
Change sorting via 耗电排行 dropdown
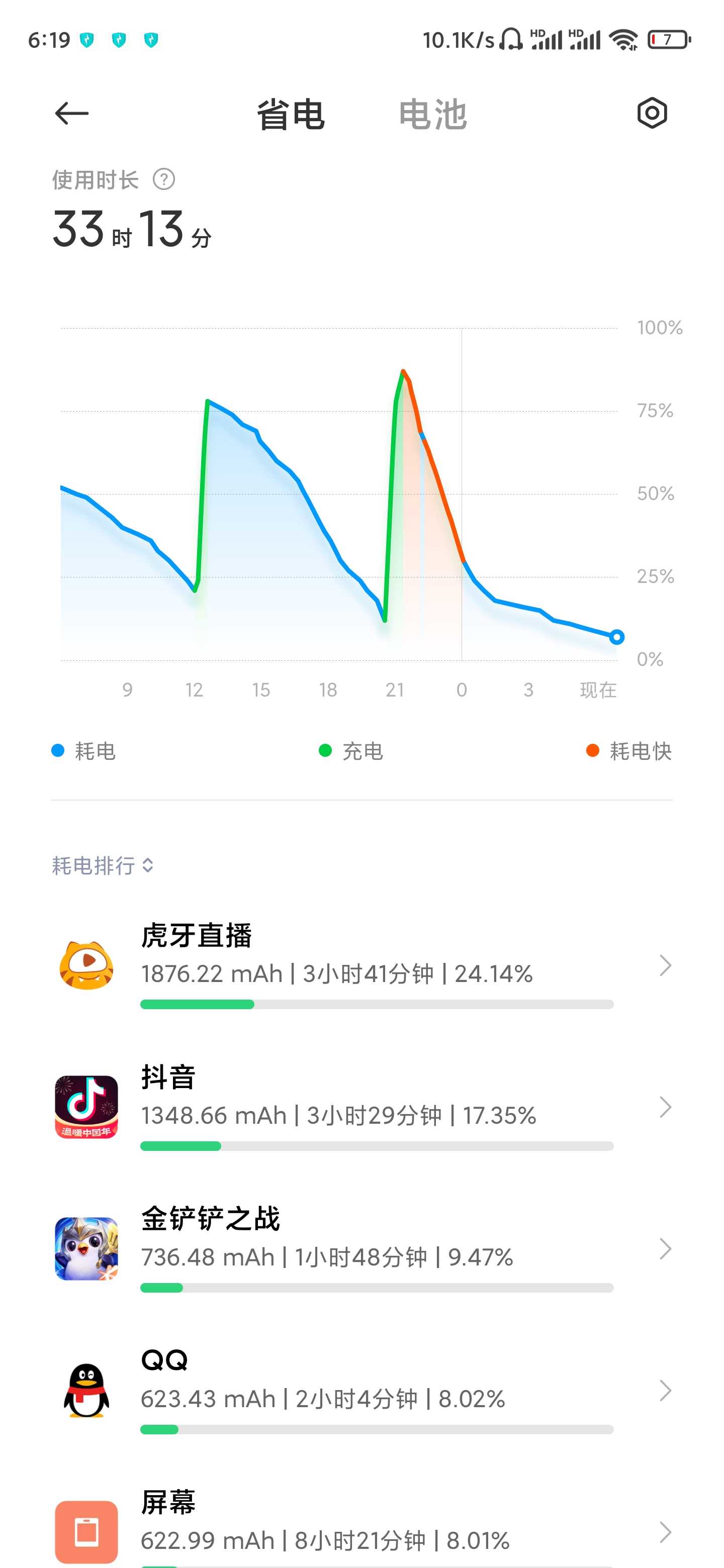tap(103, 865)
